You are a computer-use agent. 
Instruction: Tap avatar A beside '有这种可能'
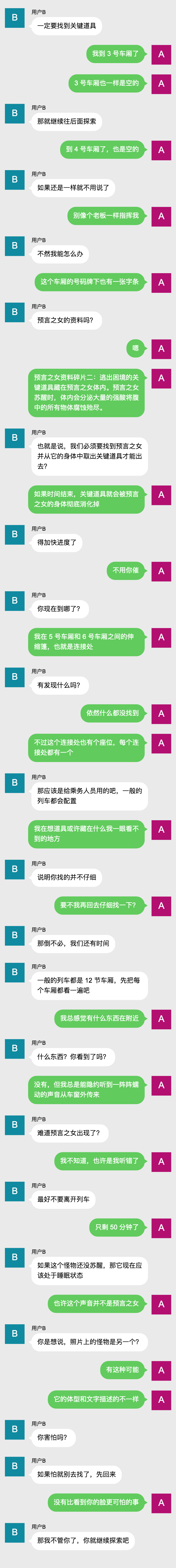(161, 1370)
